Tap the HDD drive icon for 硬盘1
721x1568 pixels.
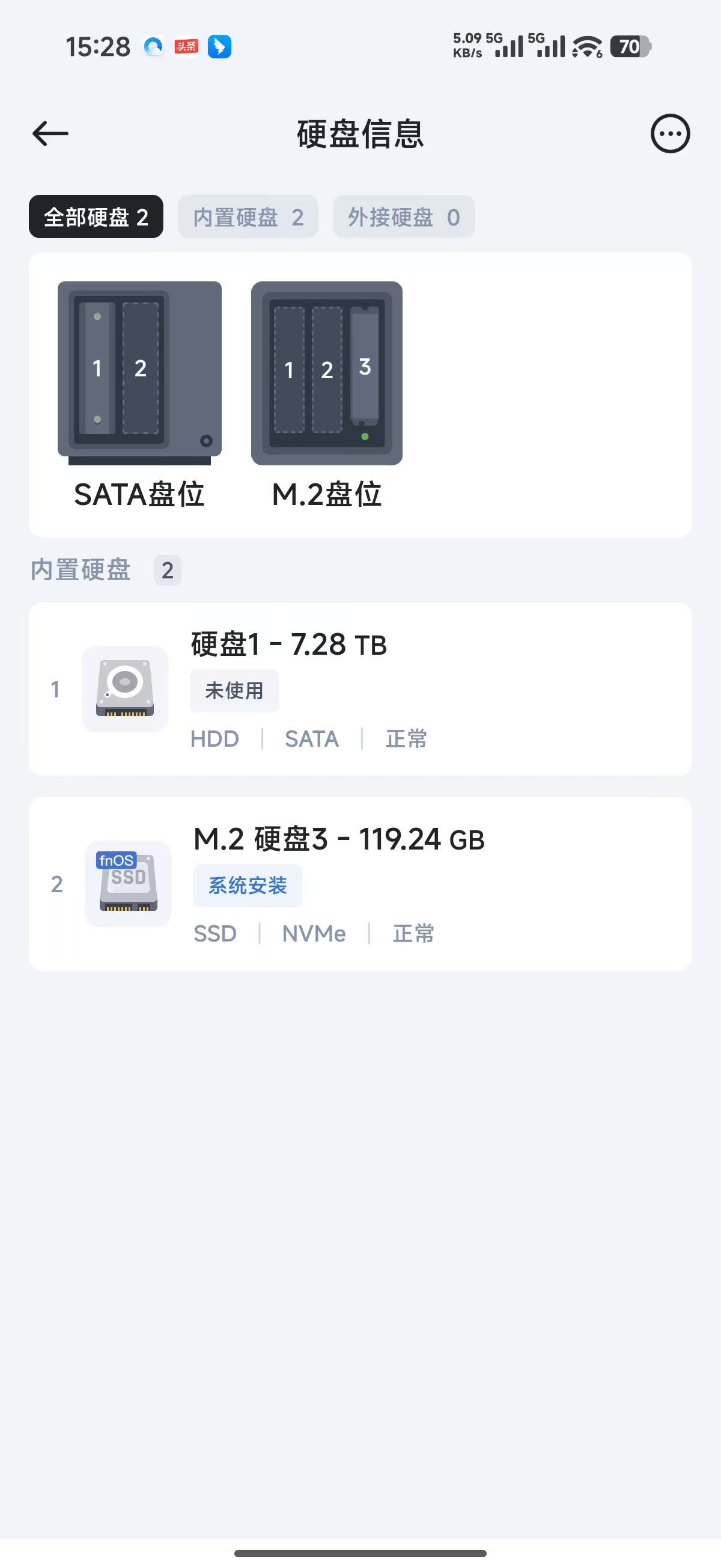[125, 690]
